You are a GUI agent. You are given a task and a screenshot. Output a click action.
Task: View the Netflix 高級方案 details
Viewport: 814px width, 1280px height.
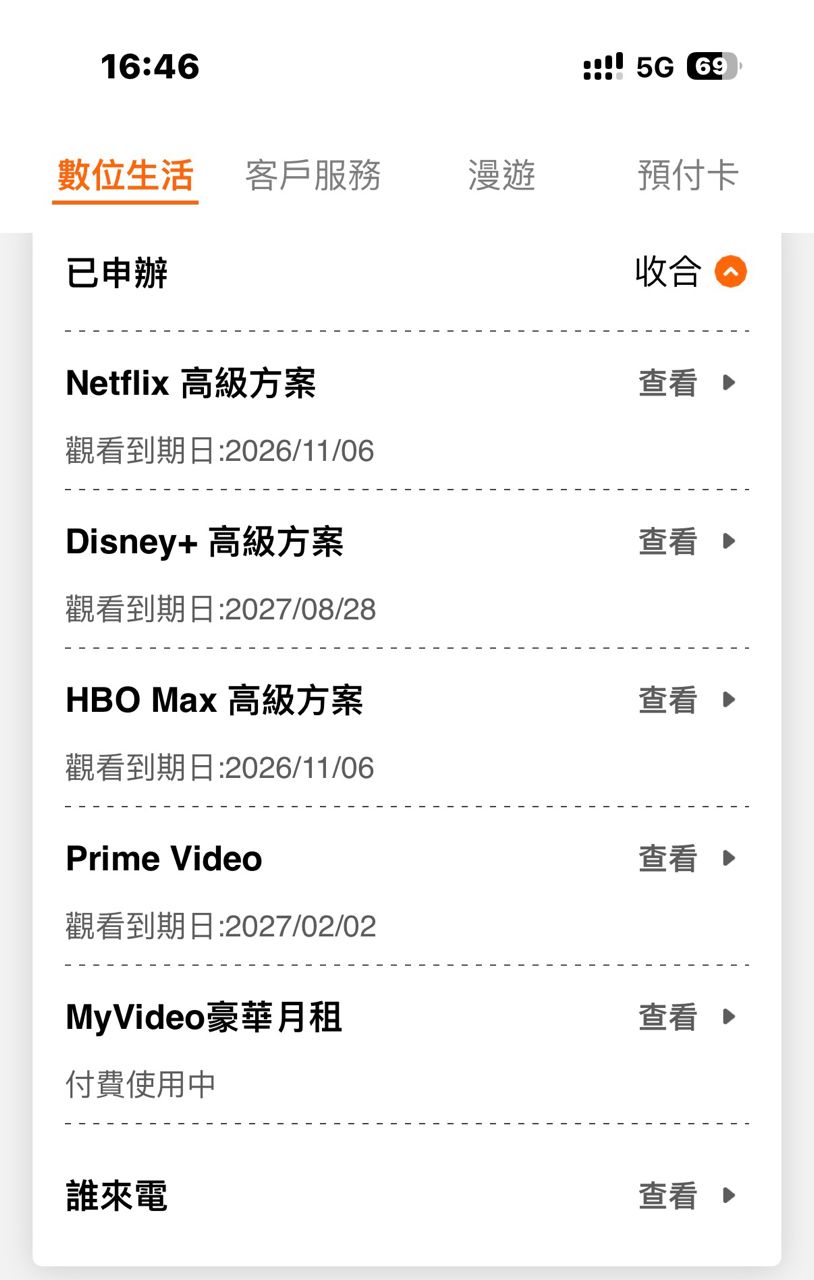point(687,383)
